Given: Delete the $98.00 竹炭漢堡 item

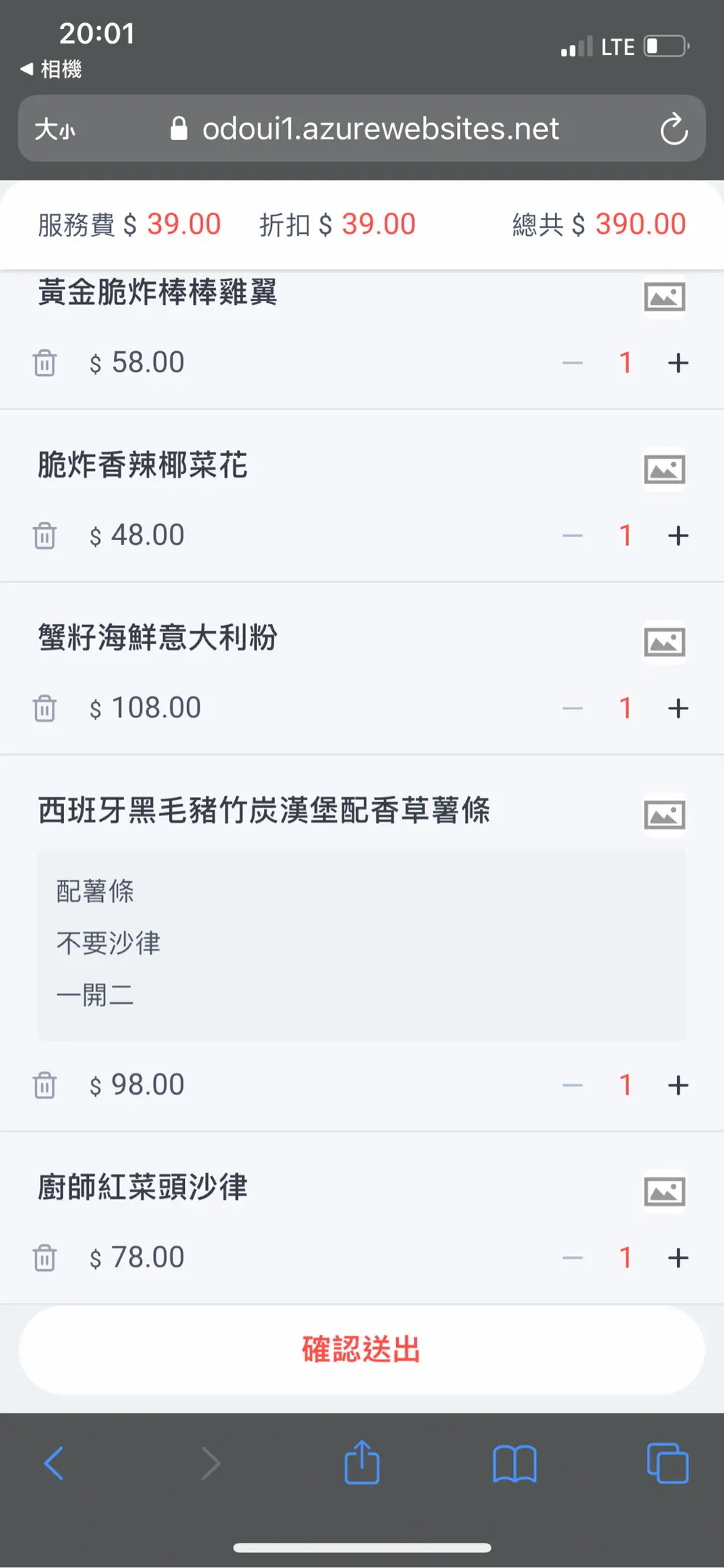Looking at the screenshot, I should coord(45,1085).
